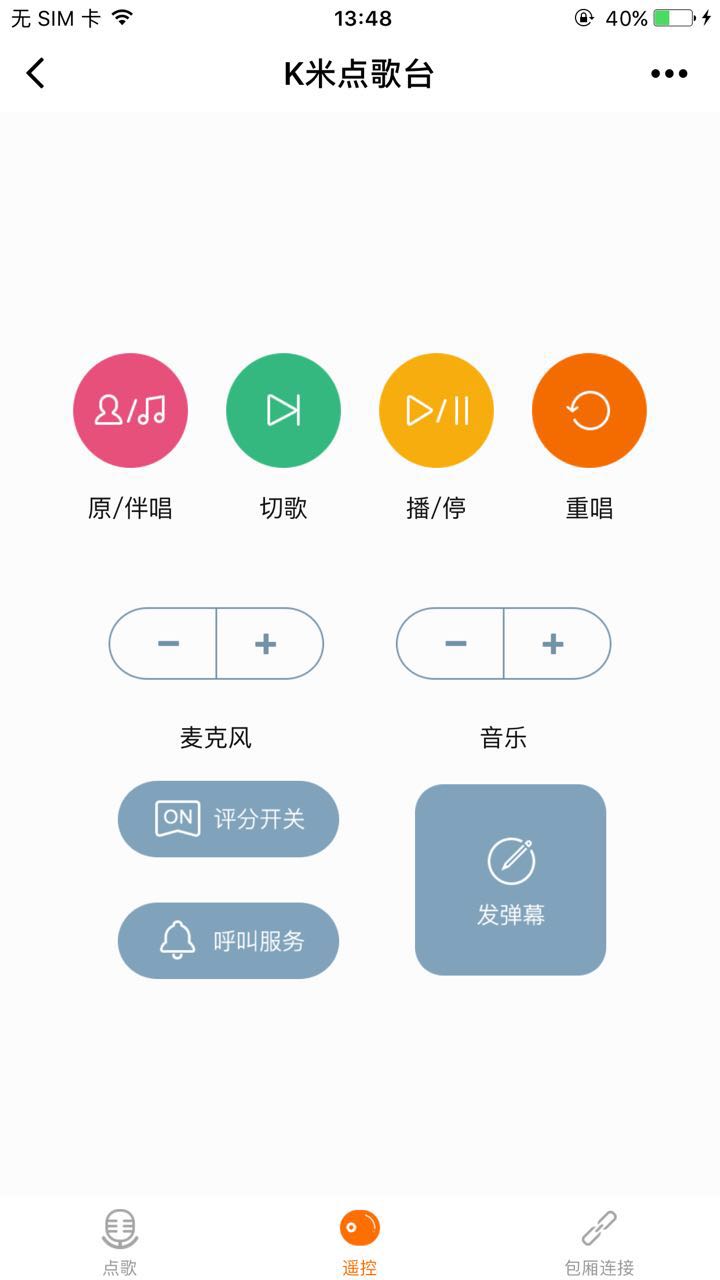The image size is (720, 1280).
Task: Open the three-dot overflow menu
Action: [669, 73]
